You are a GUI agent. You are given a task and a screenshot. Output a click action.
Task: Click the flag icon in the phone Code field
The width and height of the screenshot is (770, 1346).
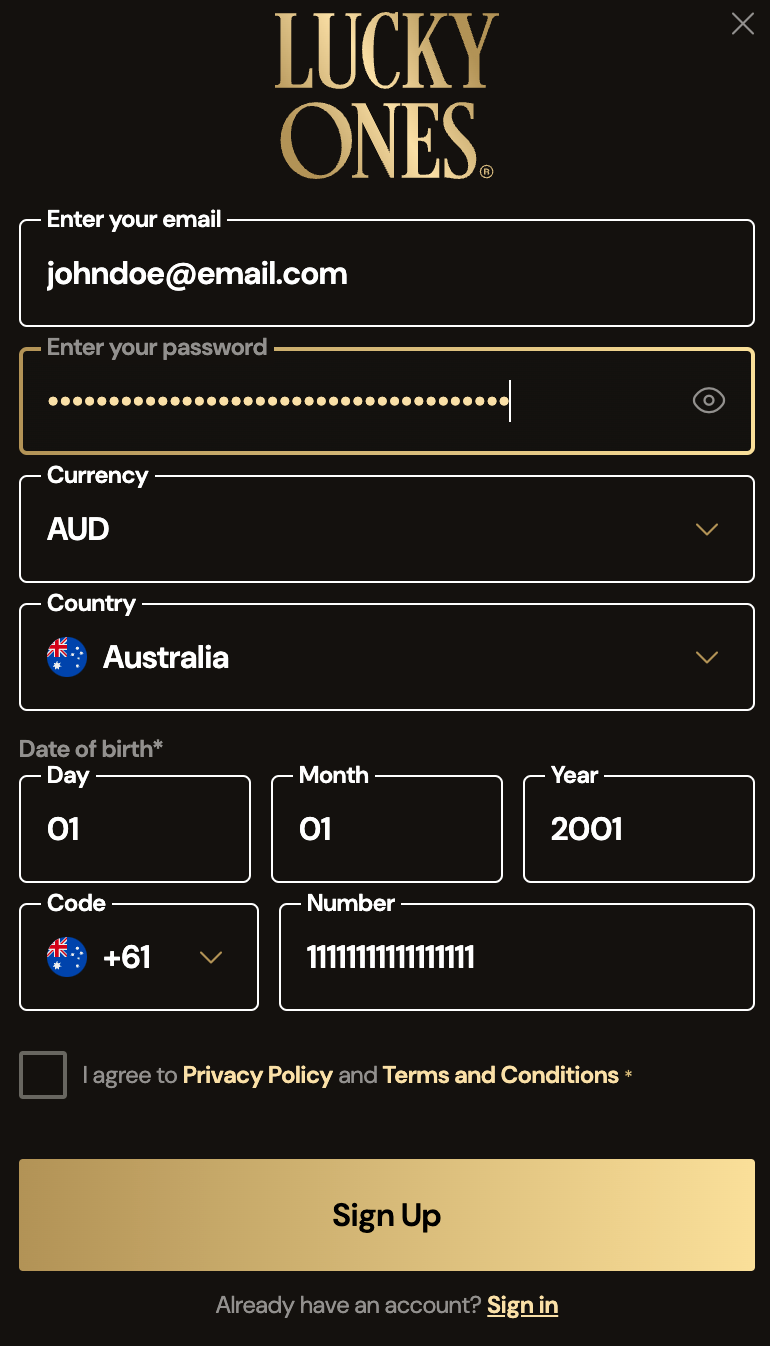[x=67, y=957]
